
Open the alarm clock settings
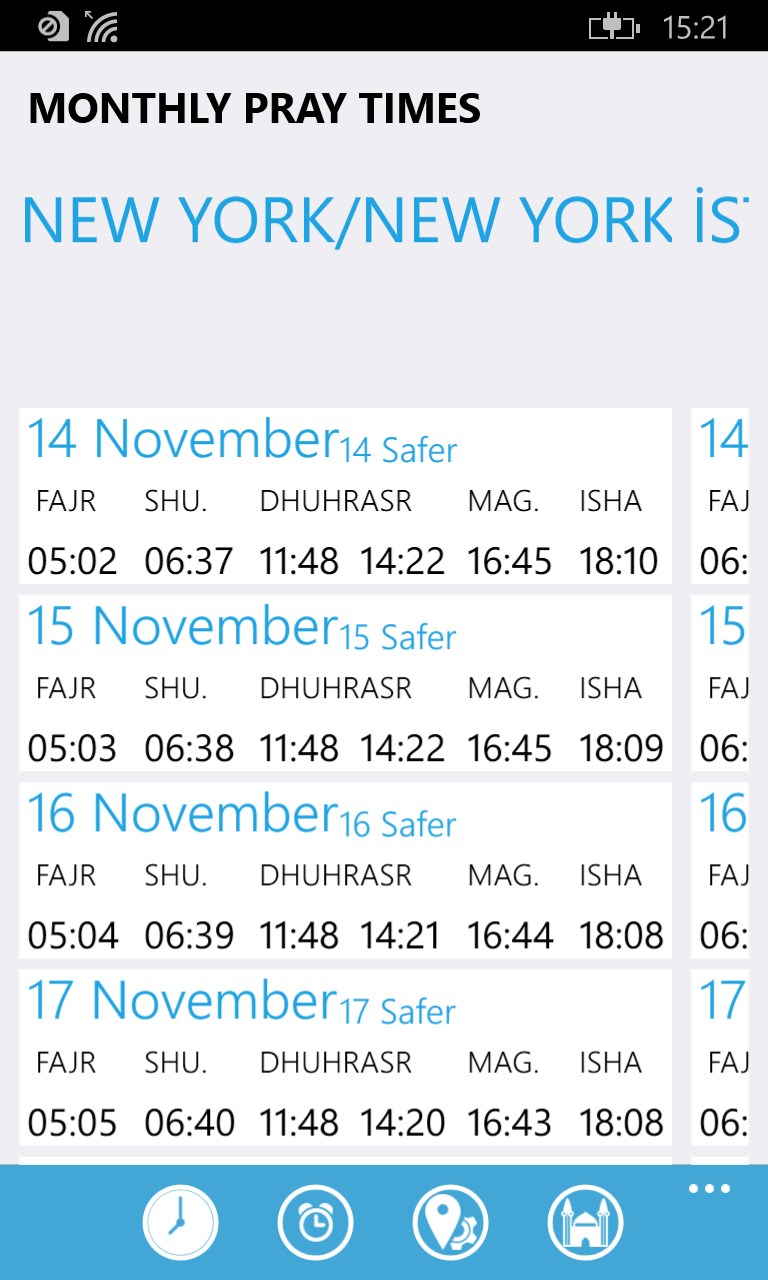[315, 1221]
